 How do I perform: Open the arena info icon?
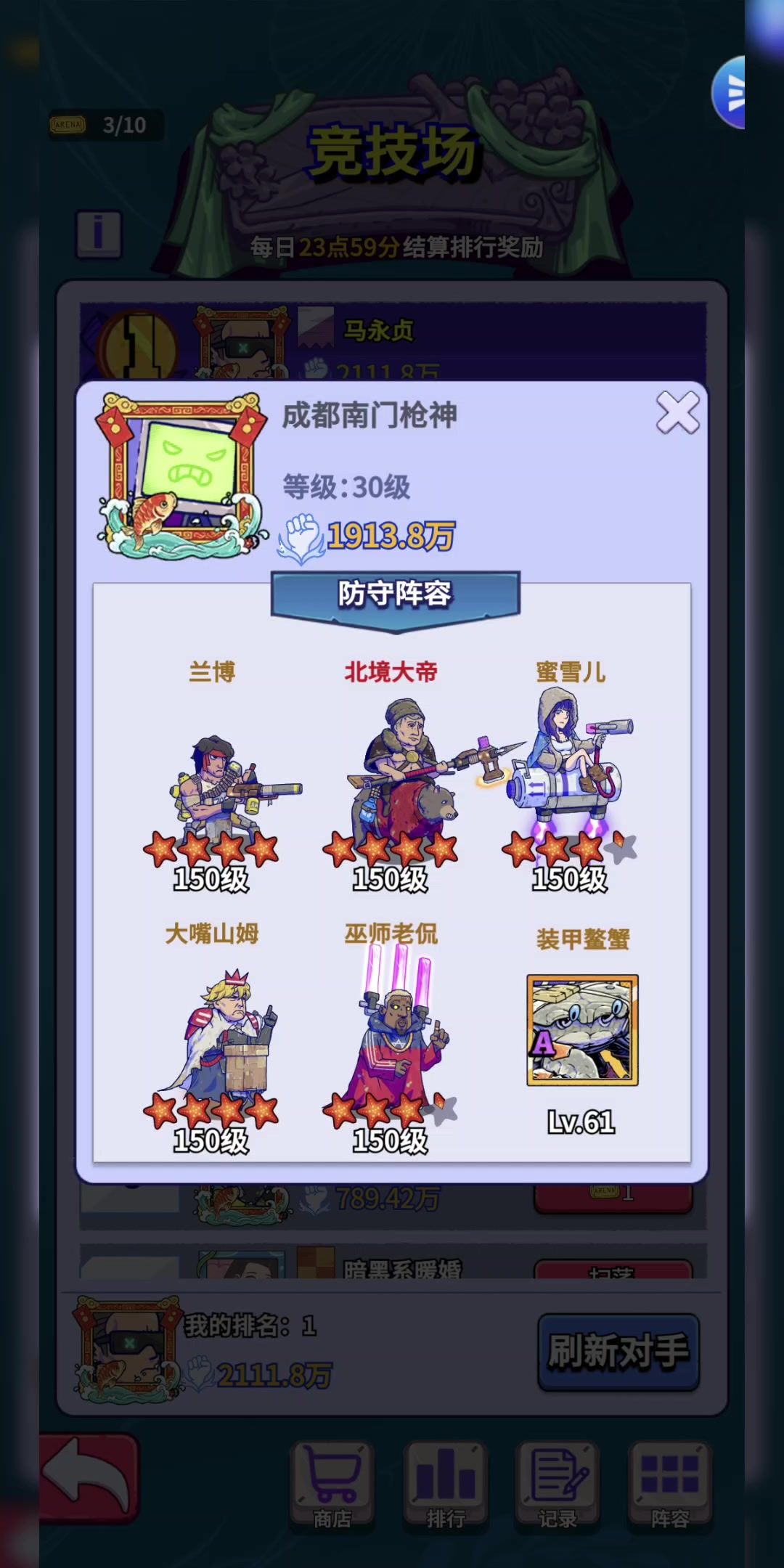point(99,234)
